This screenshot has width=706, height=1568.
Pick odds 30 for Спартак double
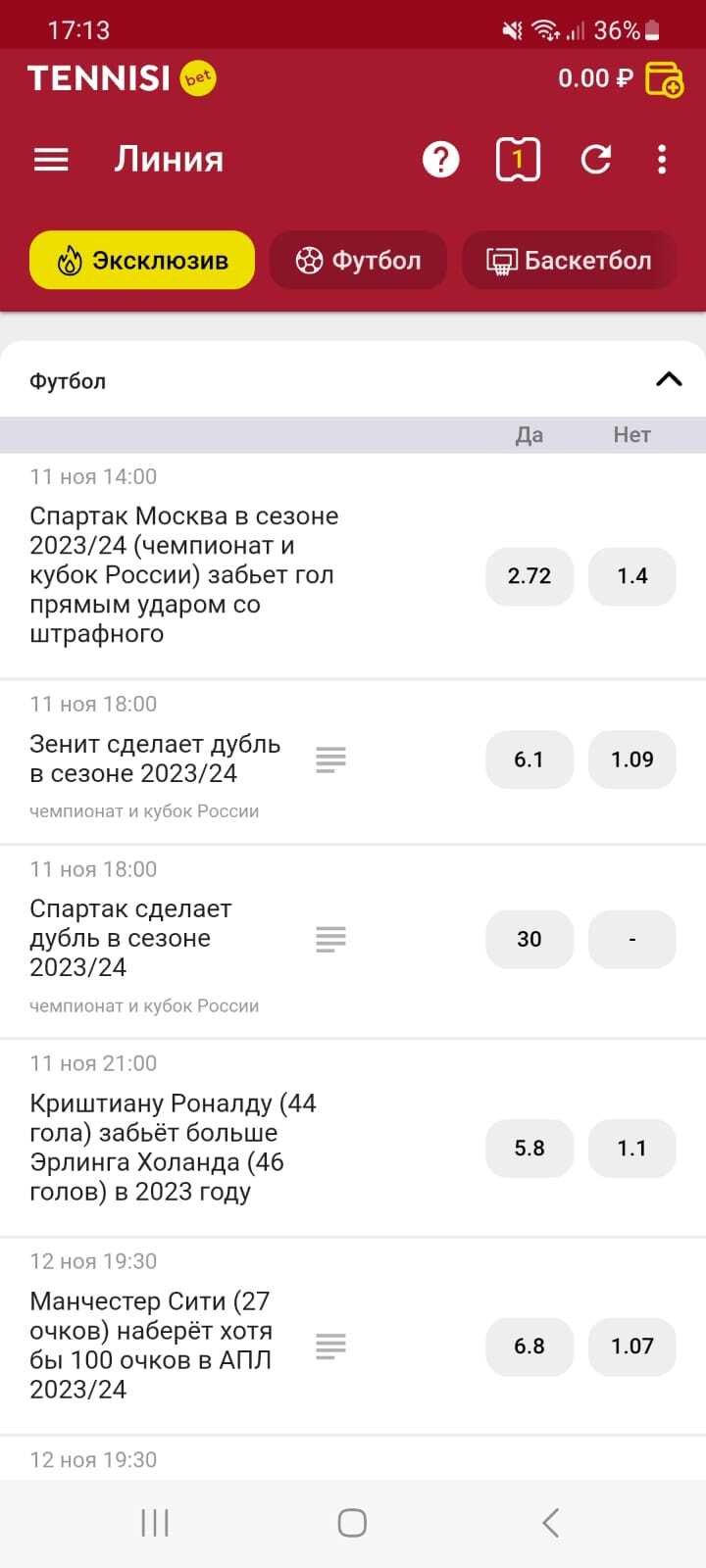coord(529,939)
